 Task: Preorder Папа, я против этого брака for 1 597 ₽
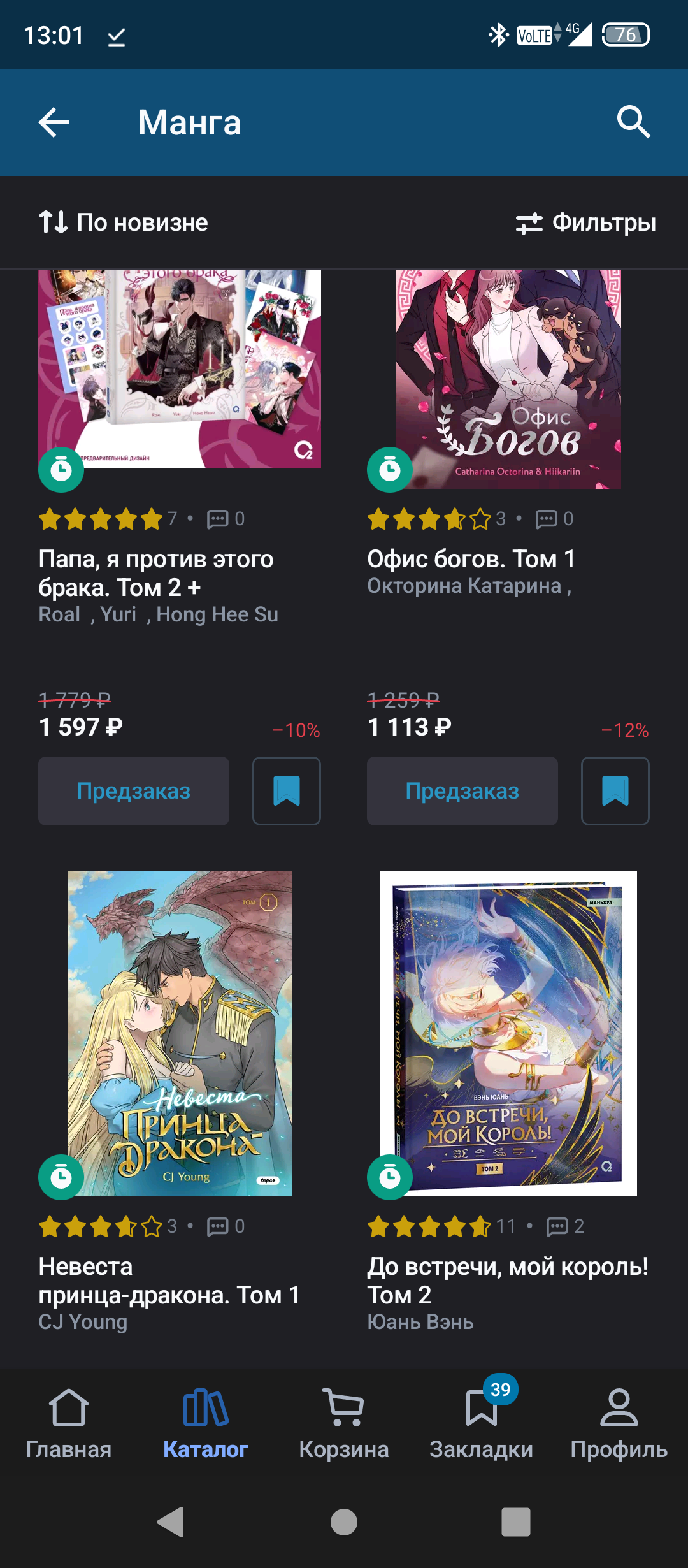(134, 791)
